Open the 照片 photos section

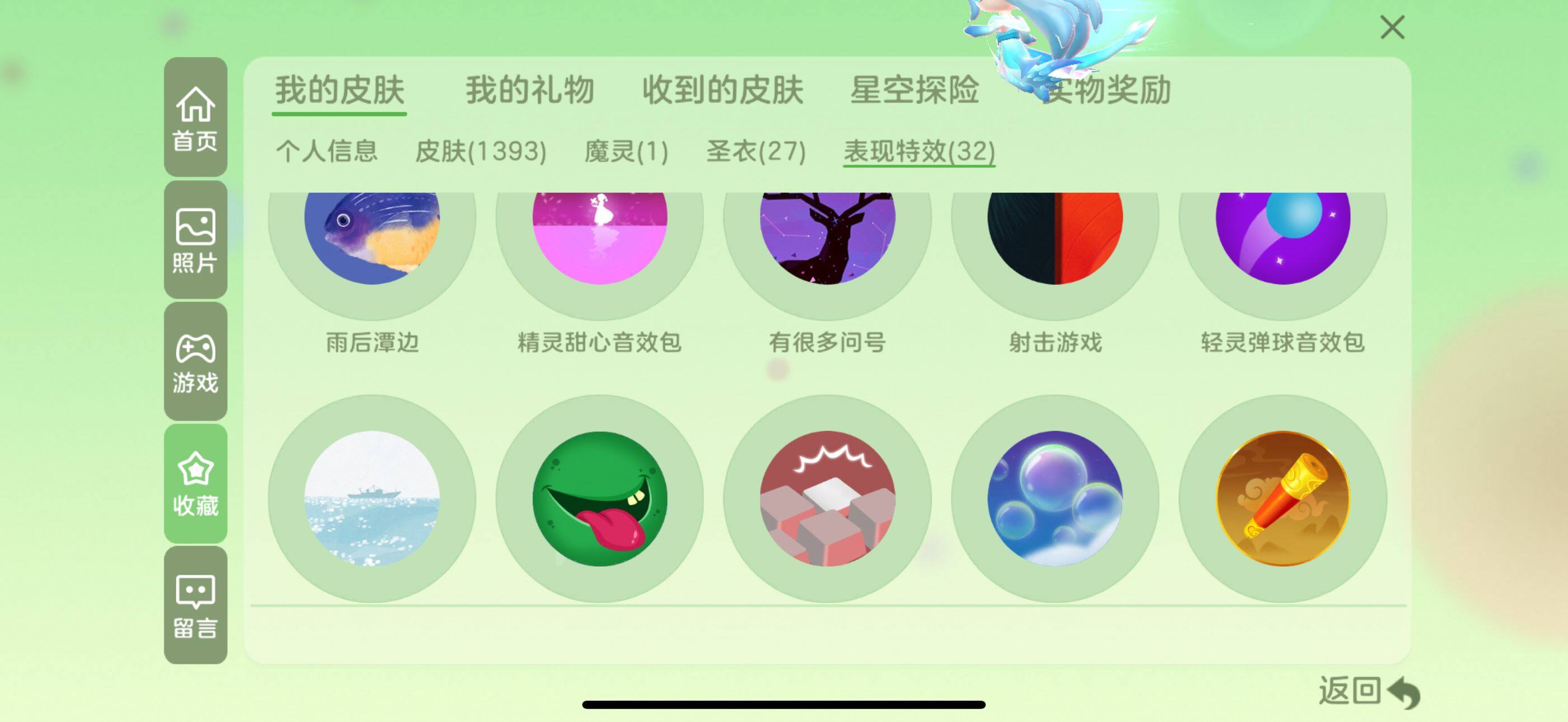point(195,240)
